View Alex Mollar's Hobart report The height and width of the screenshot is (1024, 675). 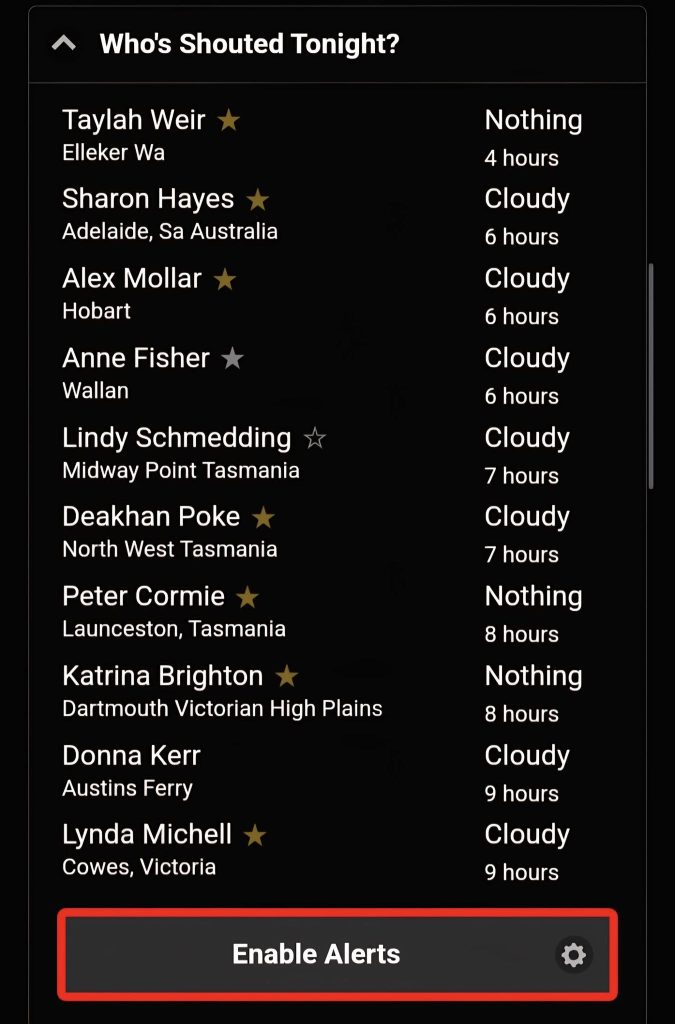pyautogui.click(x=132, y=279)
